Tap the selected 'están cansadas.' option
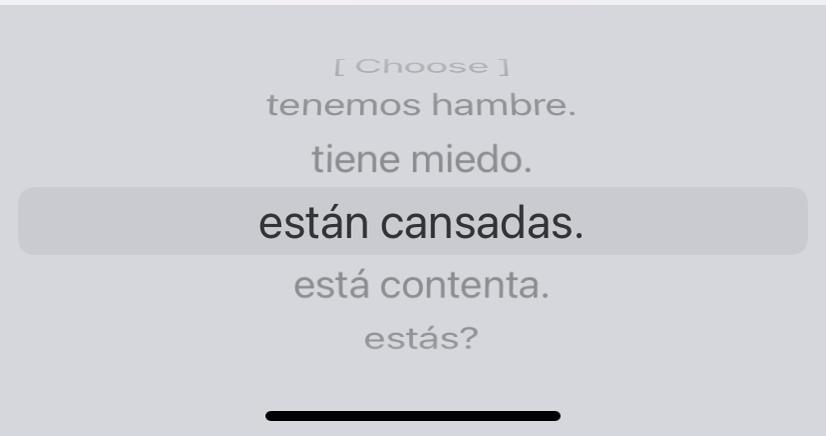826x436 pixels. pos(421,222)
